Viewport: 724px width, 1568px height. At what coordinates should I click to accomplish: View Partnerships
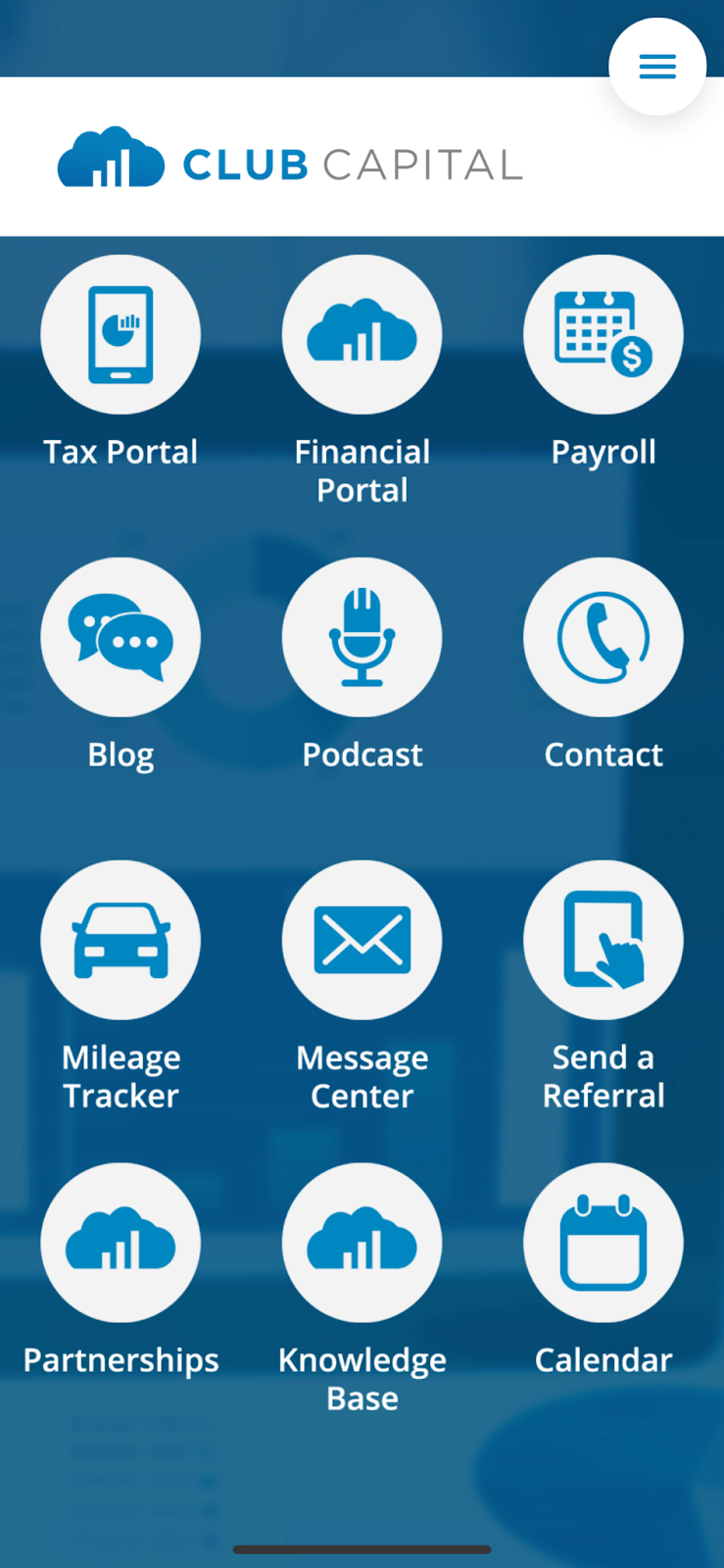pyautogui.click(x=121, y=1244)
